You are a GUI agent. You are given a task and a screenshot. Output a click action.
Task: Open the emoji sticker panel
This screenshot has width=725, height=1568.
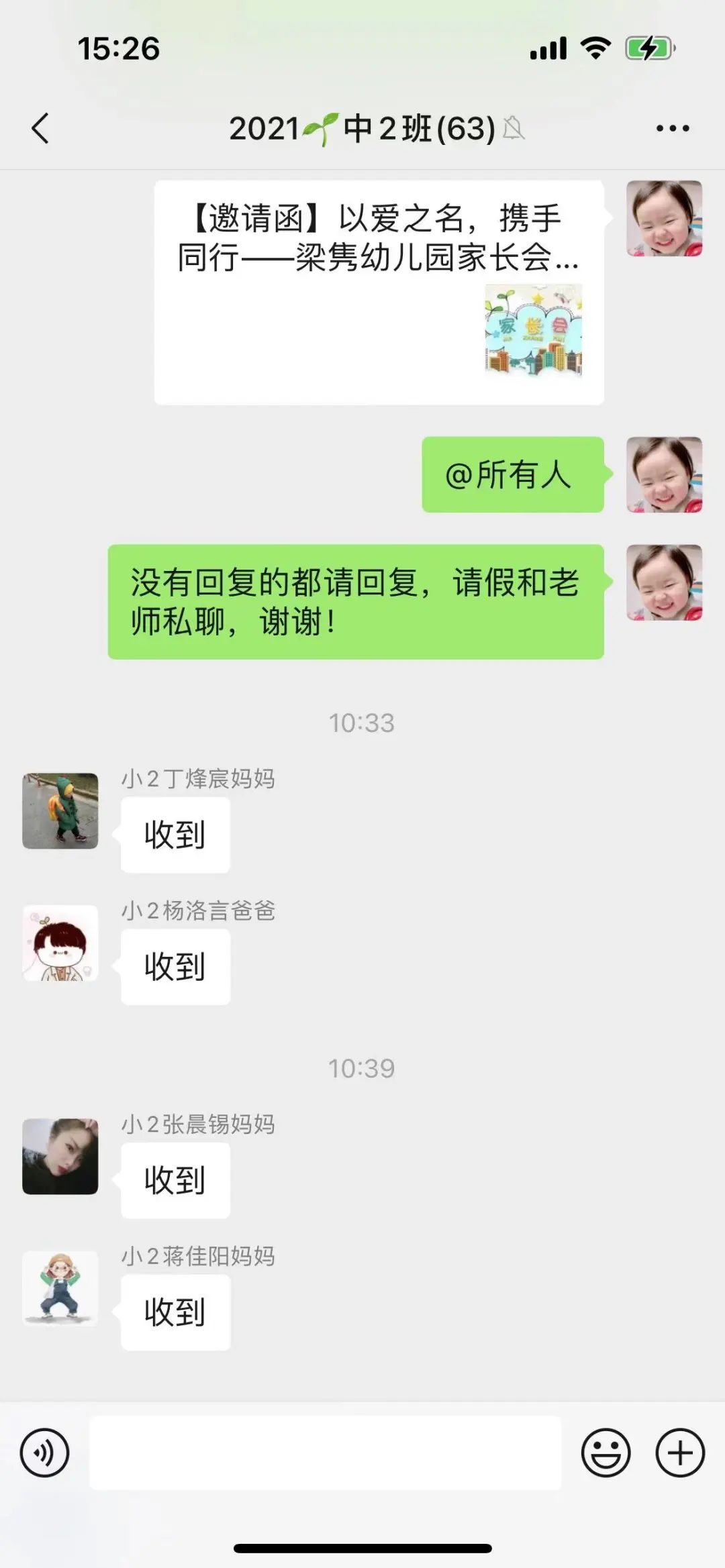(606, 1453)
